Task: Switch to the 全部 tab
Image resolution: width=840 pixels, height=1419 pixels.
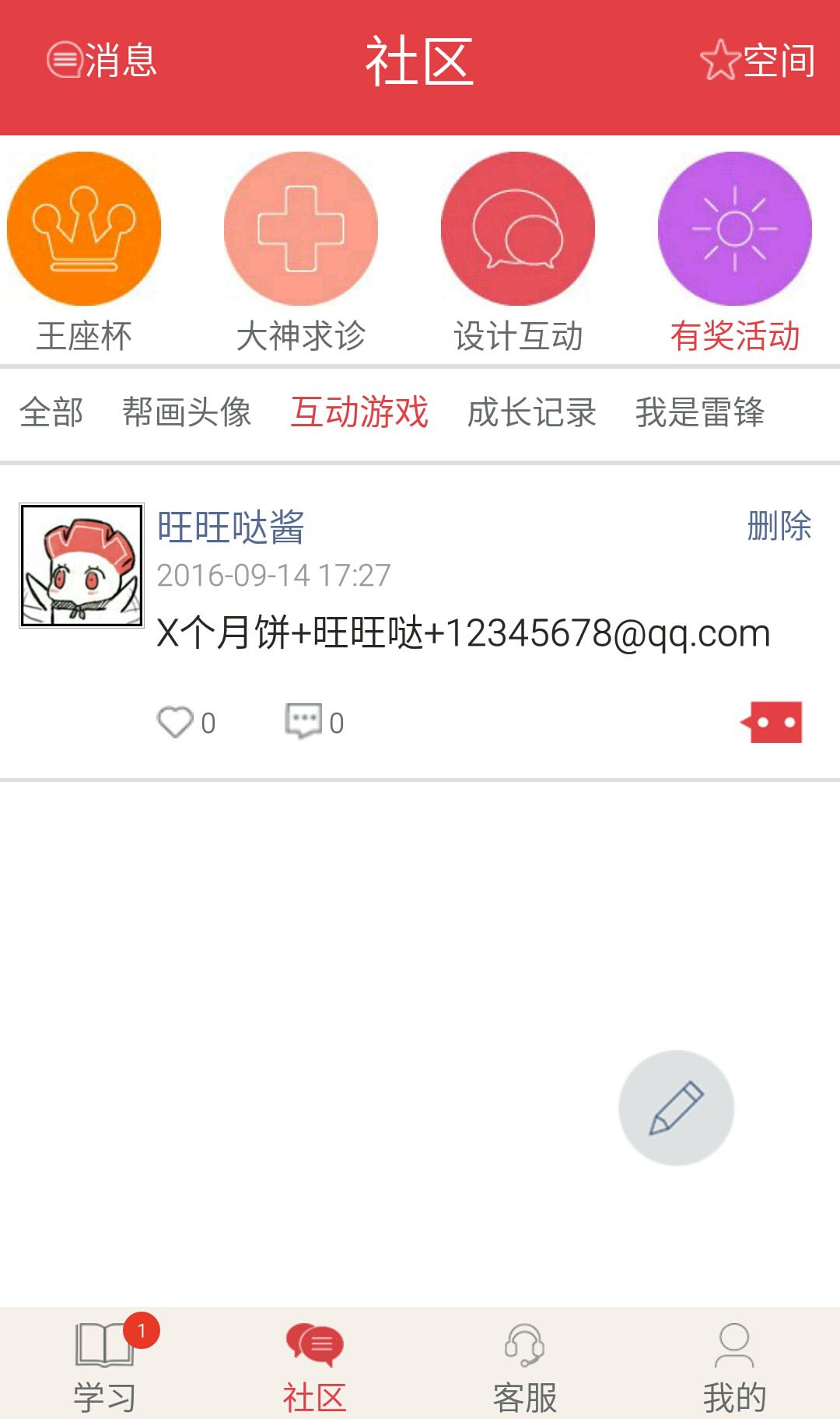Action: click(x=51, y=412)
